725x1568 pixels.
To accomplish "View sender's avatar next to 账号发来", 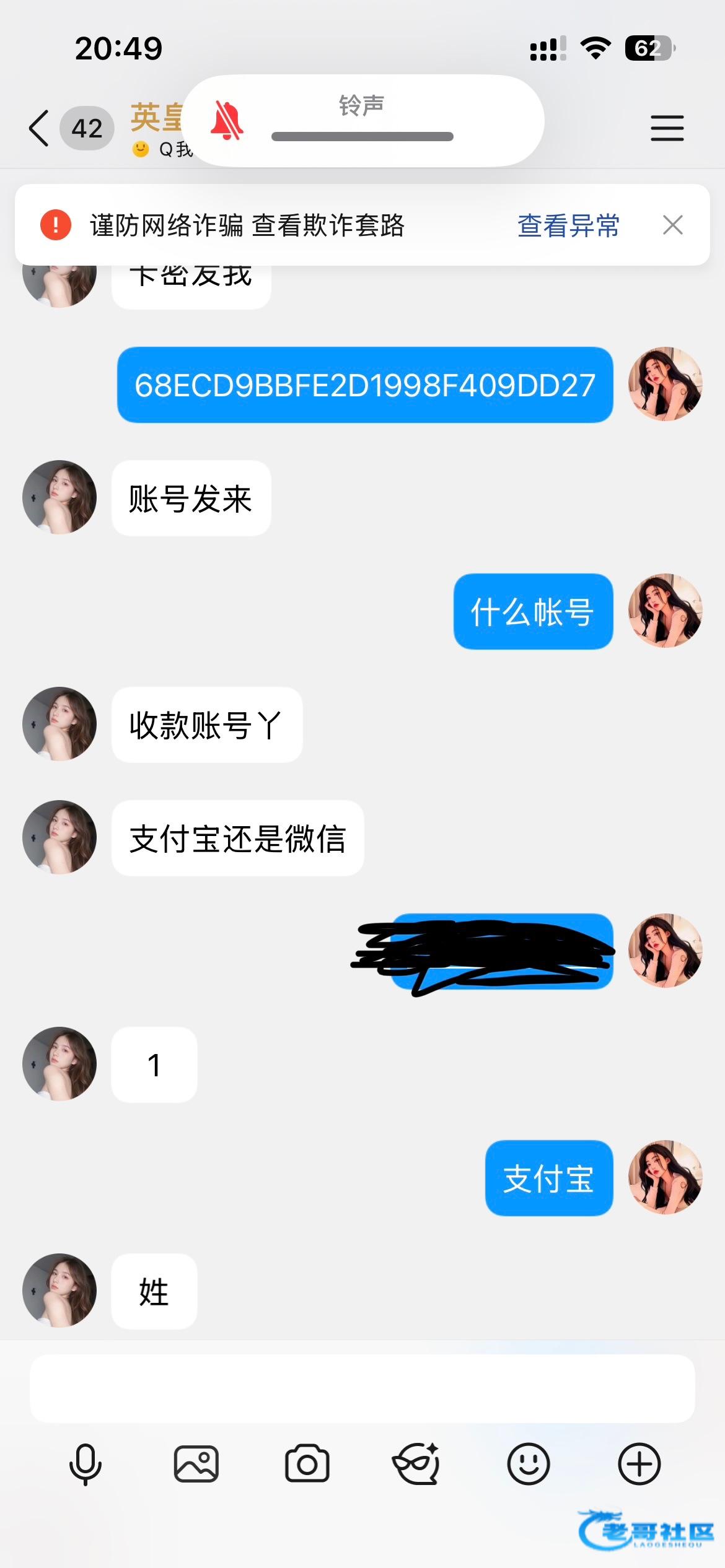I will [59, 497].
